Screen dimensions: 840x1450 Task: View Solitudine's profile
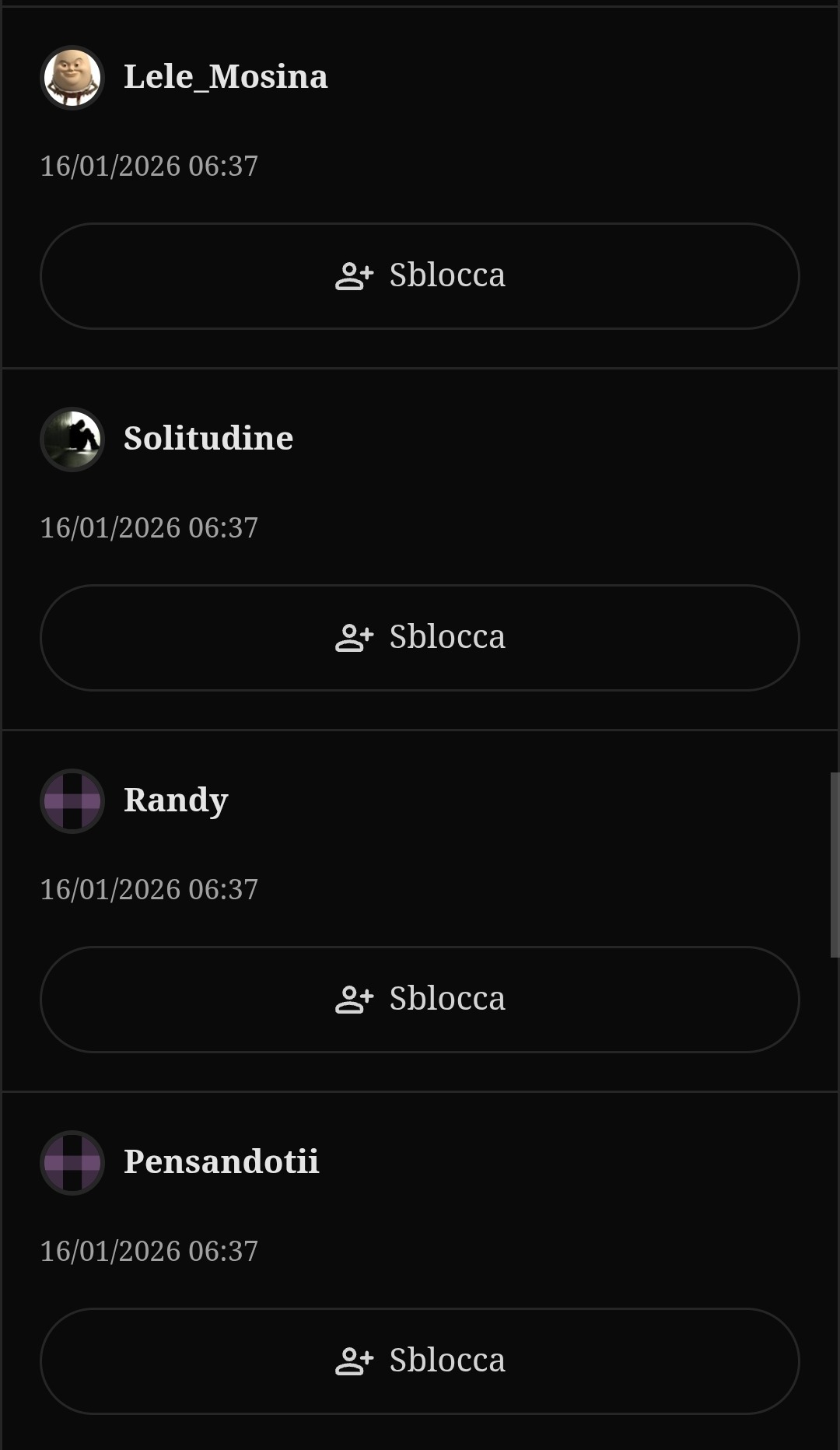208,439
